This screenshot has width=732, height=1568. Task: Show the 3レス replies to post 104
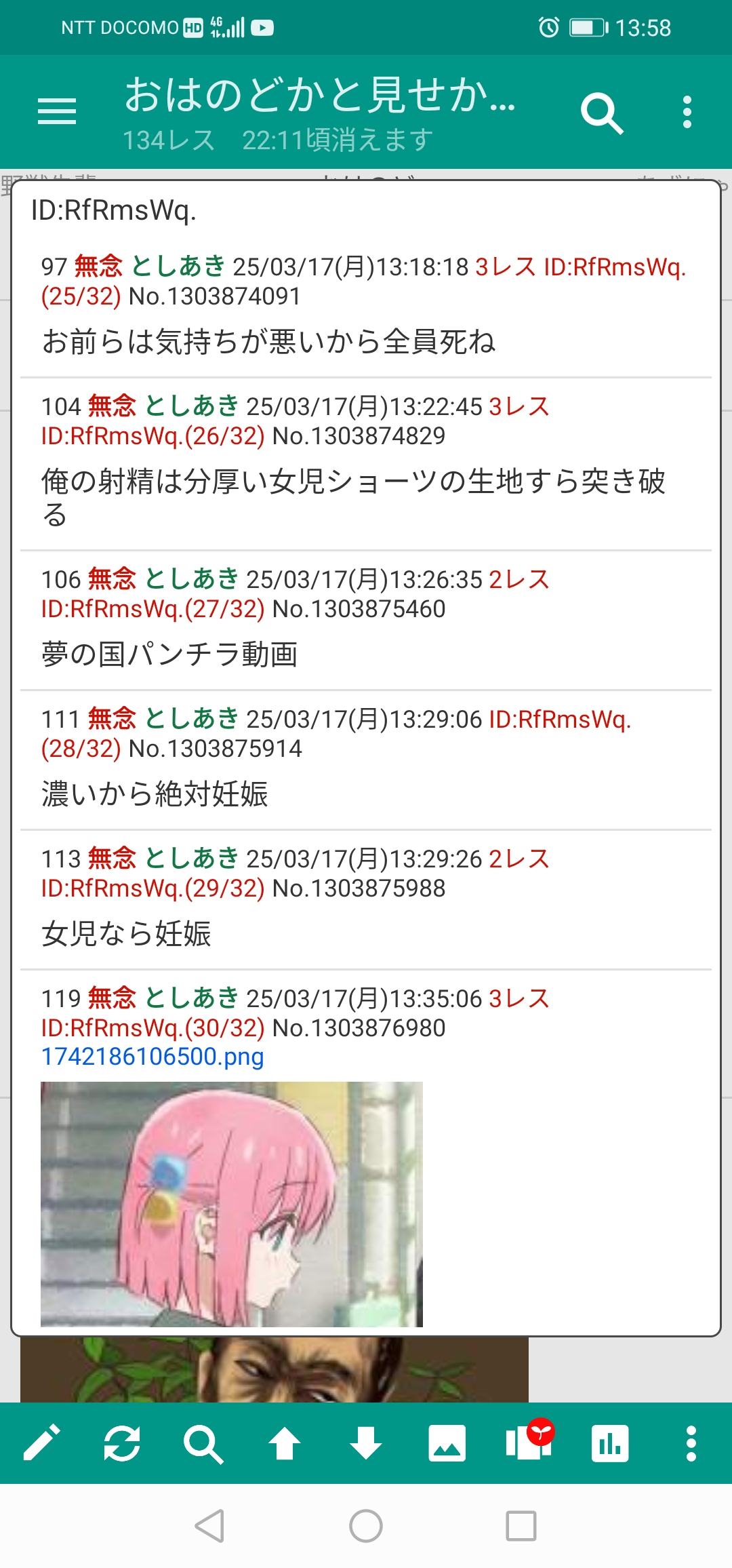pyautogui.click(x=519, y=407)
